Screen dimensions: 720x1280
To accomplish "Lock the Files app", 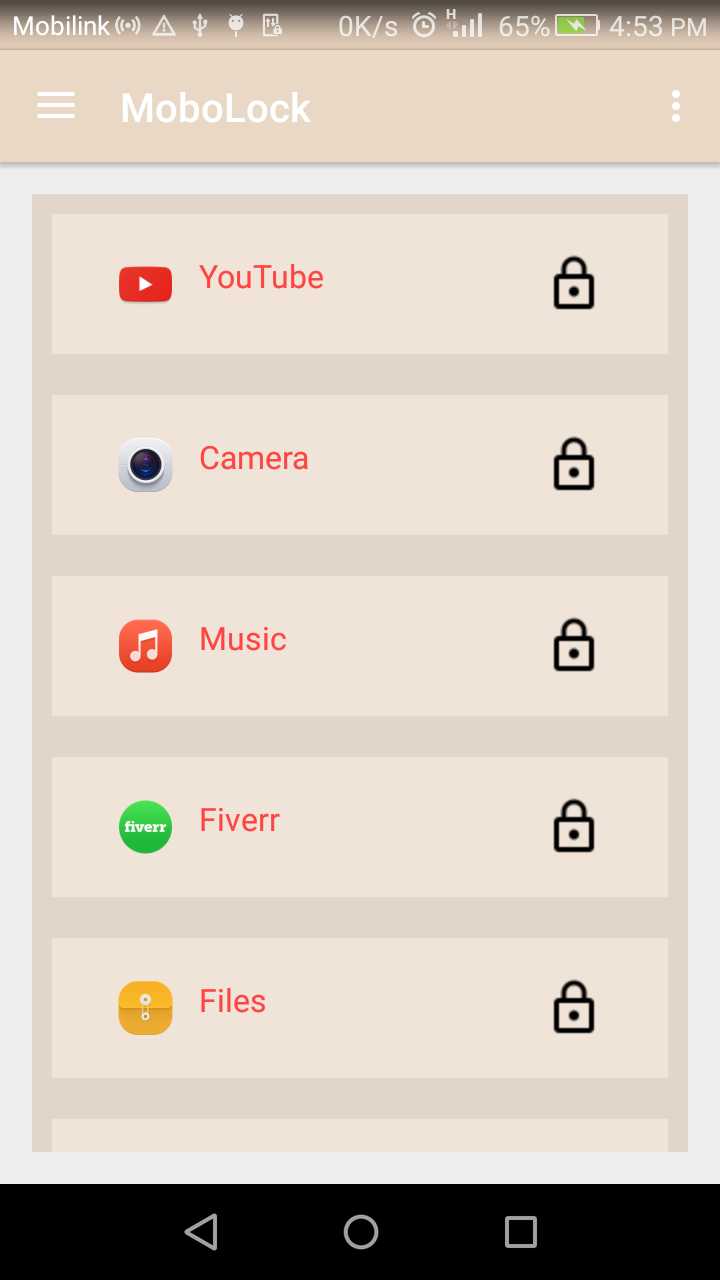I will coord(574,1008).
